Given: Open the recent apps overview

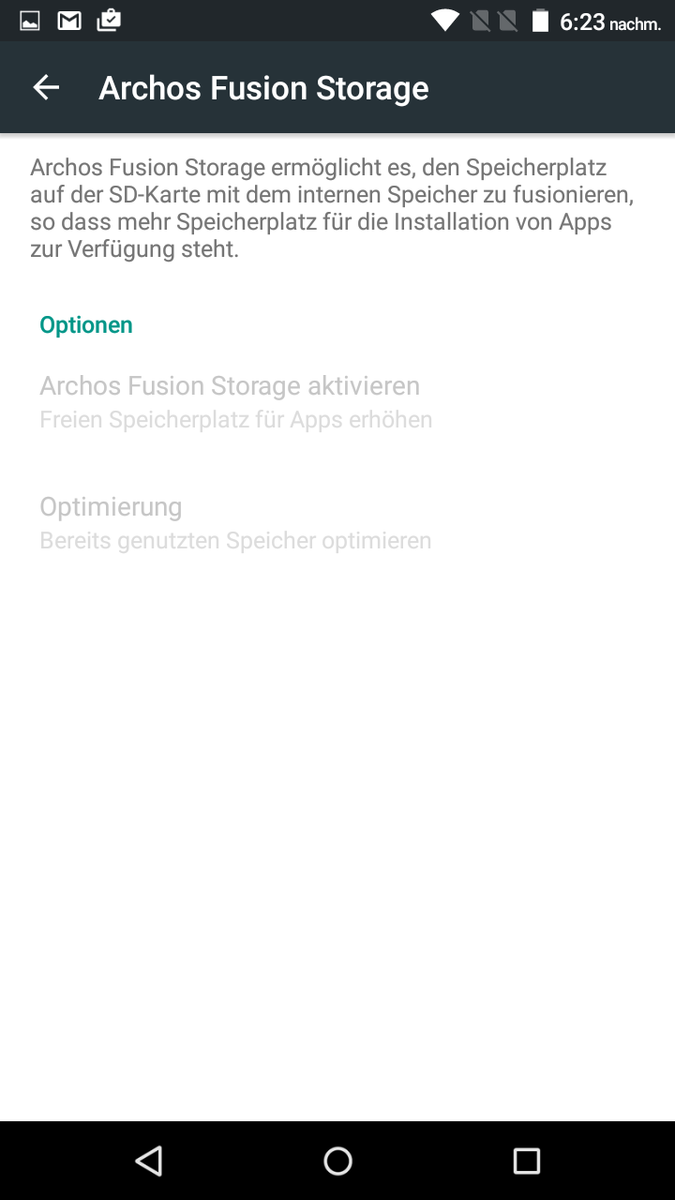Looking at the screenshot, I should tap(526, 1160).
